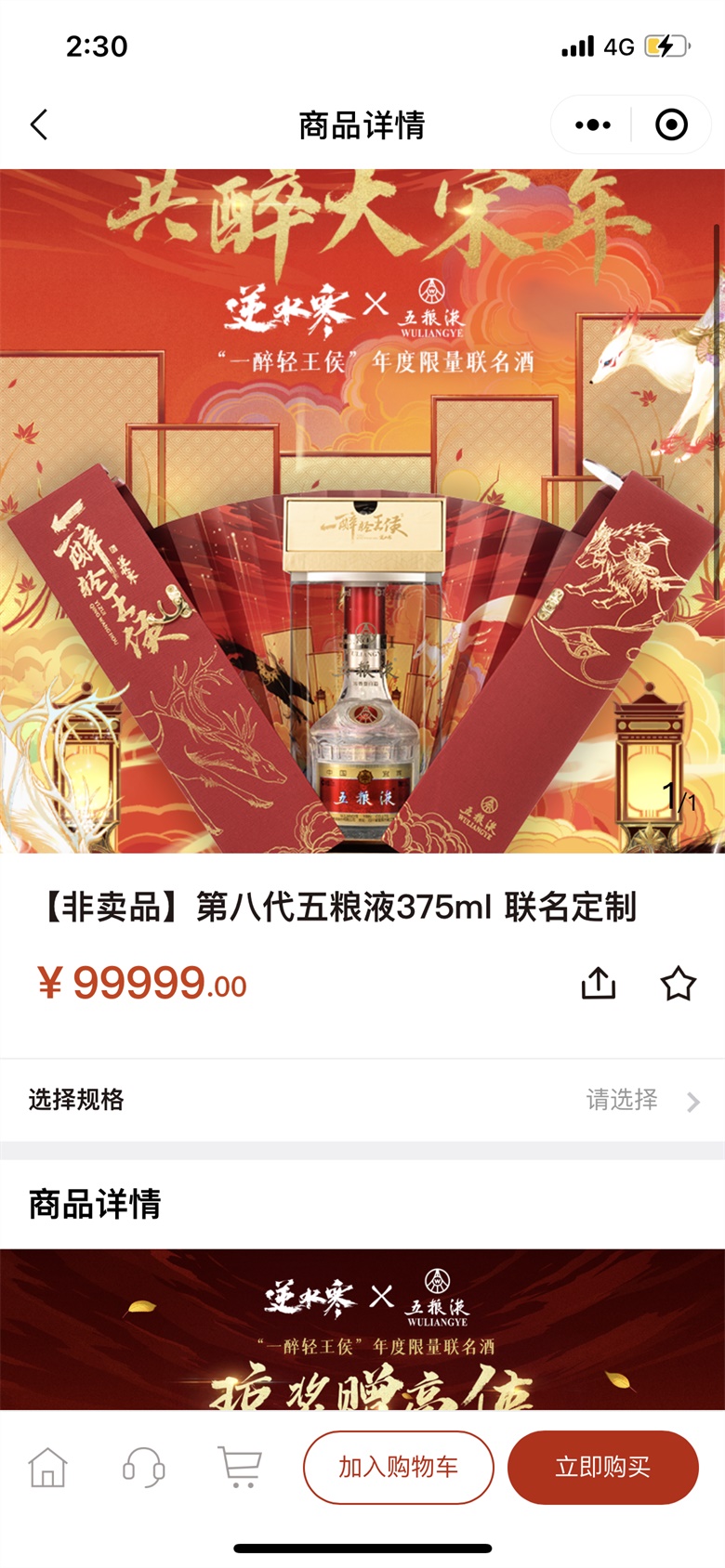Image resolution: width=725 pixels, height=1568 pixels.
Task: Open the mini program more-options menu
Action: (x=592, y=124)
